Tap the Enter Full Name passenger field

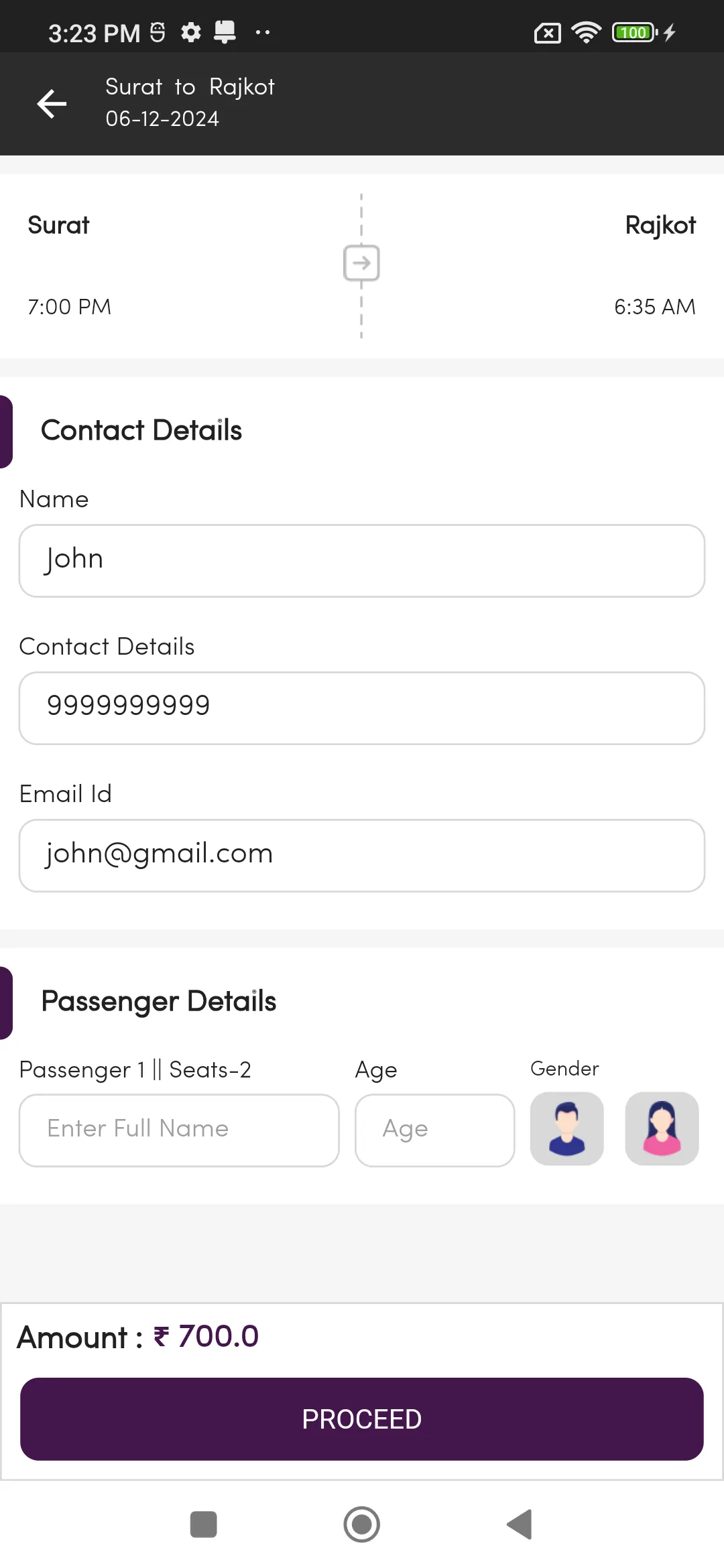point(179,1130)
